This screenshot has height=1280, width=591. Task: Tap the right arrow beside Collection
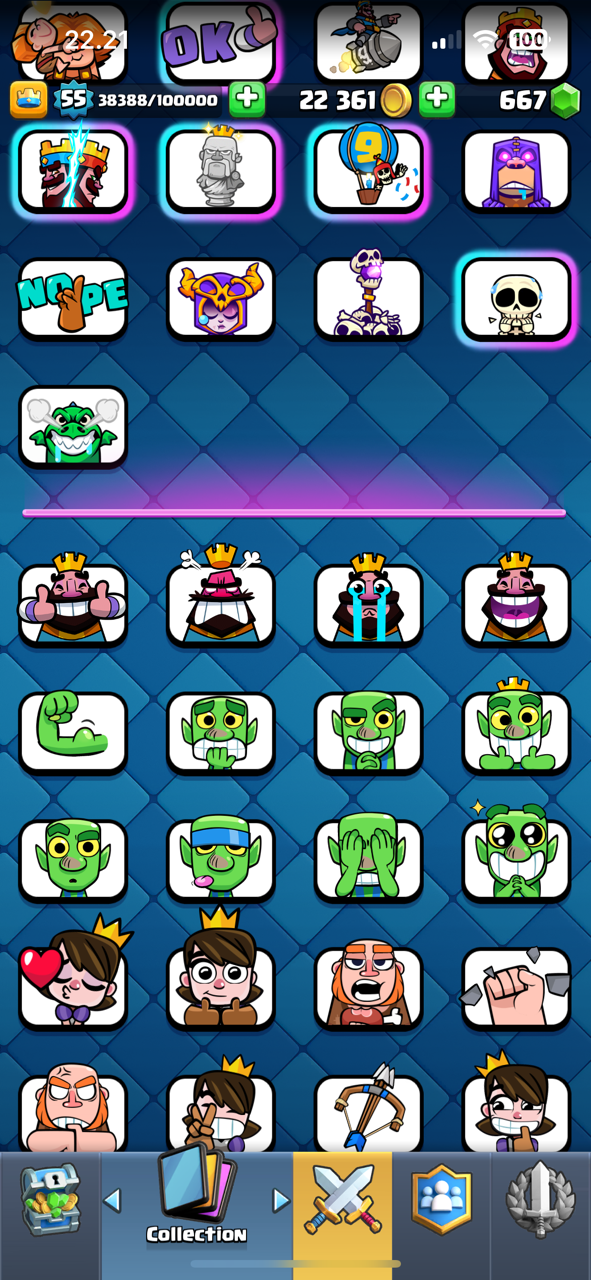coord(281,1199)
